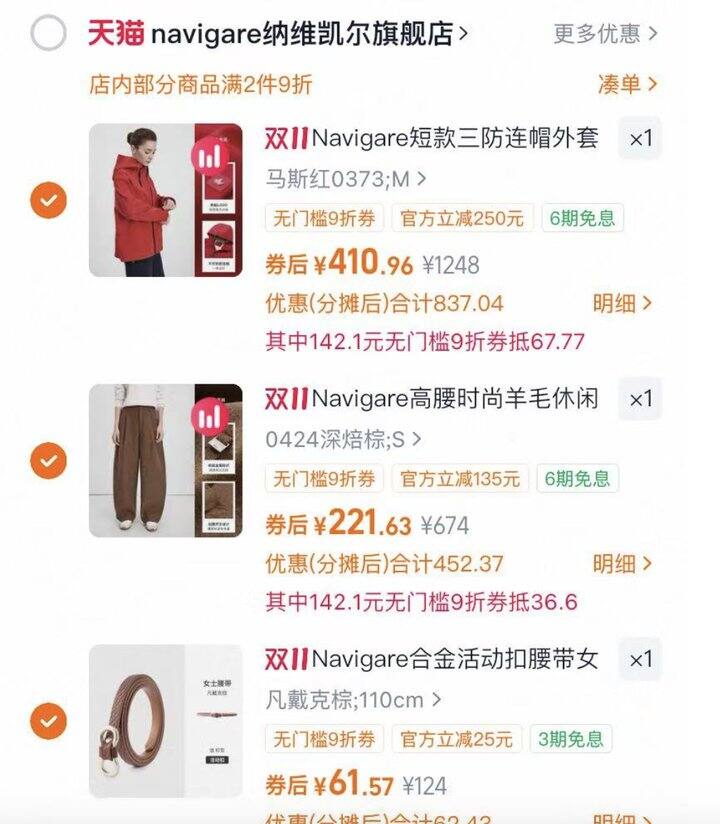Tap 凑单 to add items for discount
This screenshot has width=720, height=824.
(627, 84)
